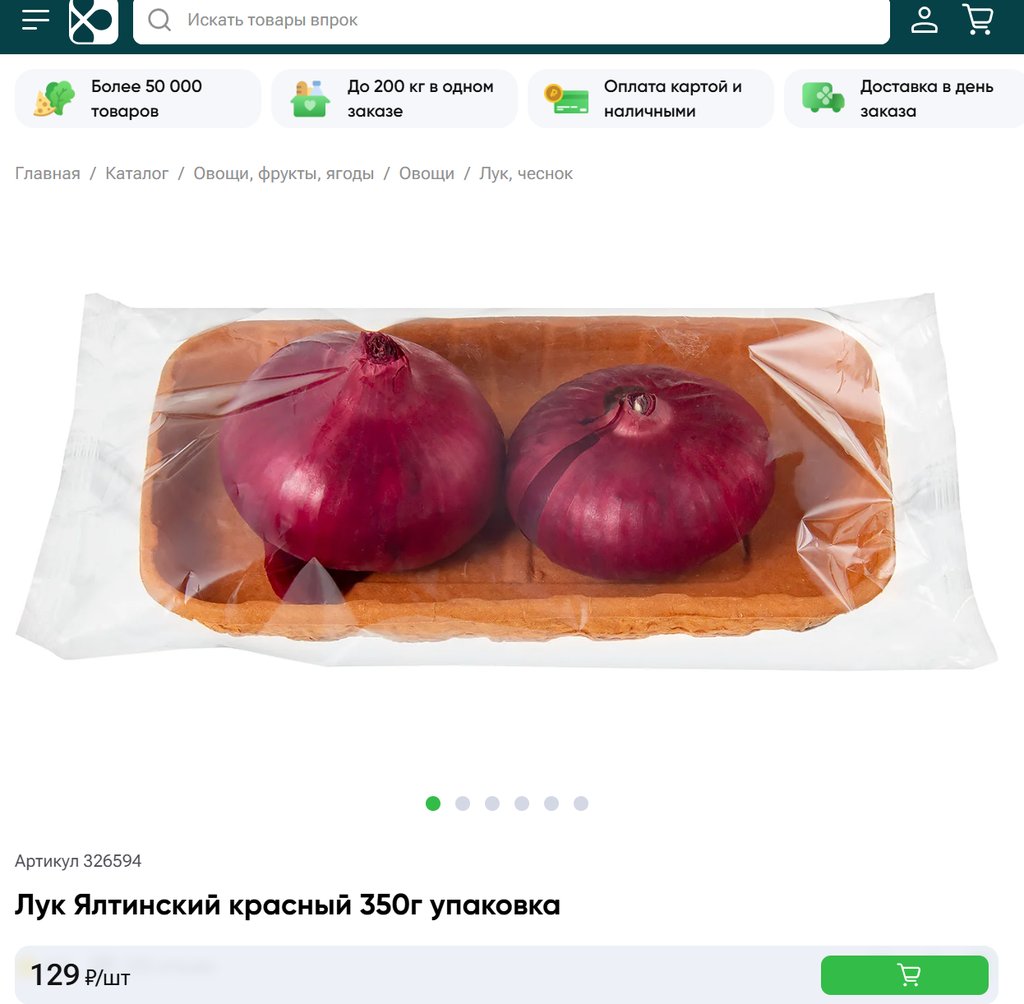Select the second image gallery dot

[x=462, y=803]
